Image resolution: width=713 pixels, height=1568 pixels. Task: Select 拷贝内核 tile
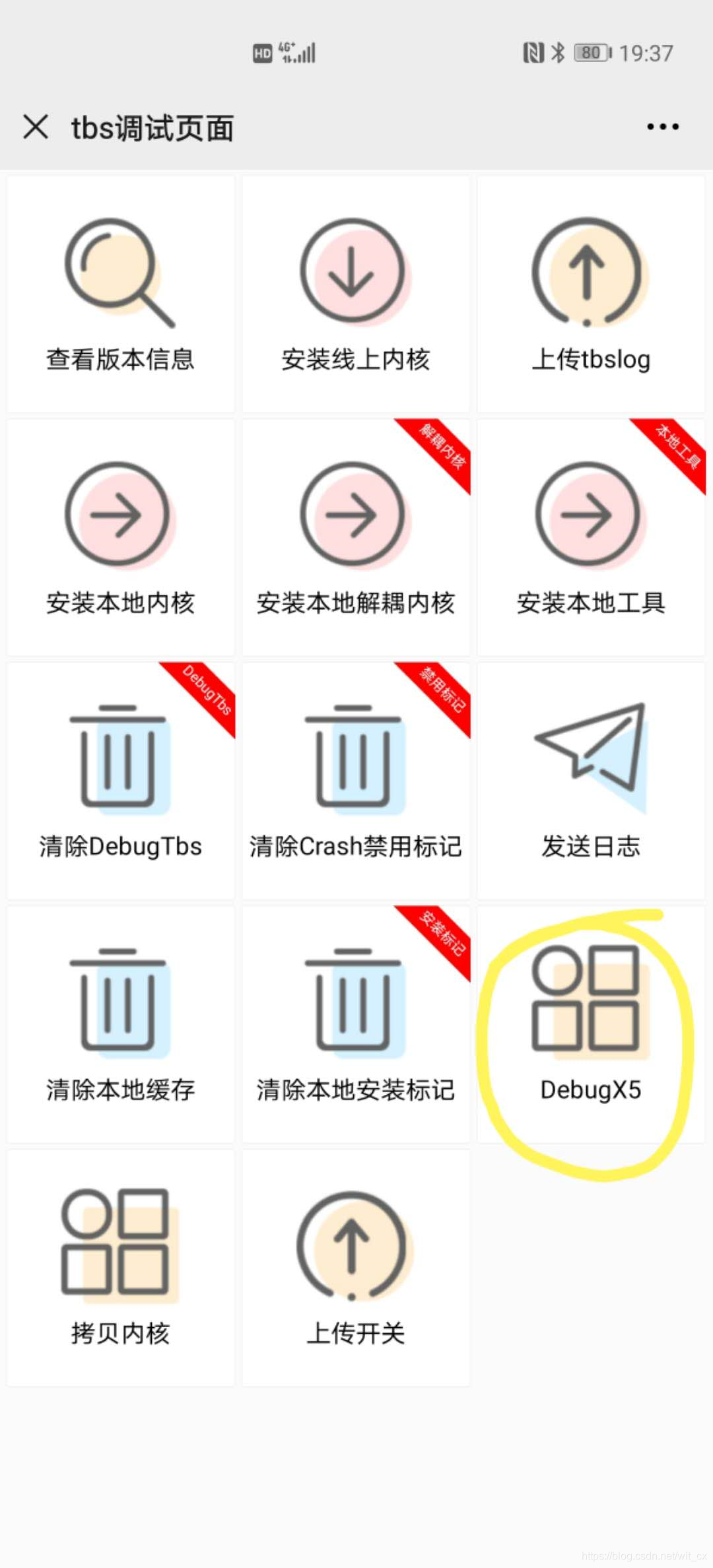121,1268
